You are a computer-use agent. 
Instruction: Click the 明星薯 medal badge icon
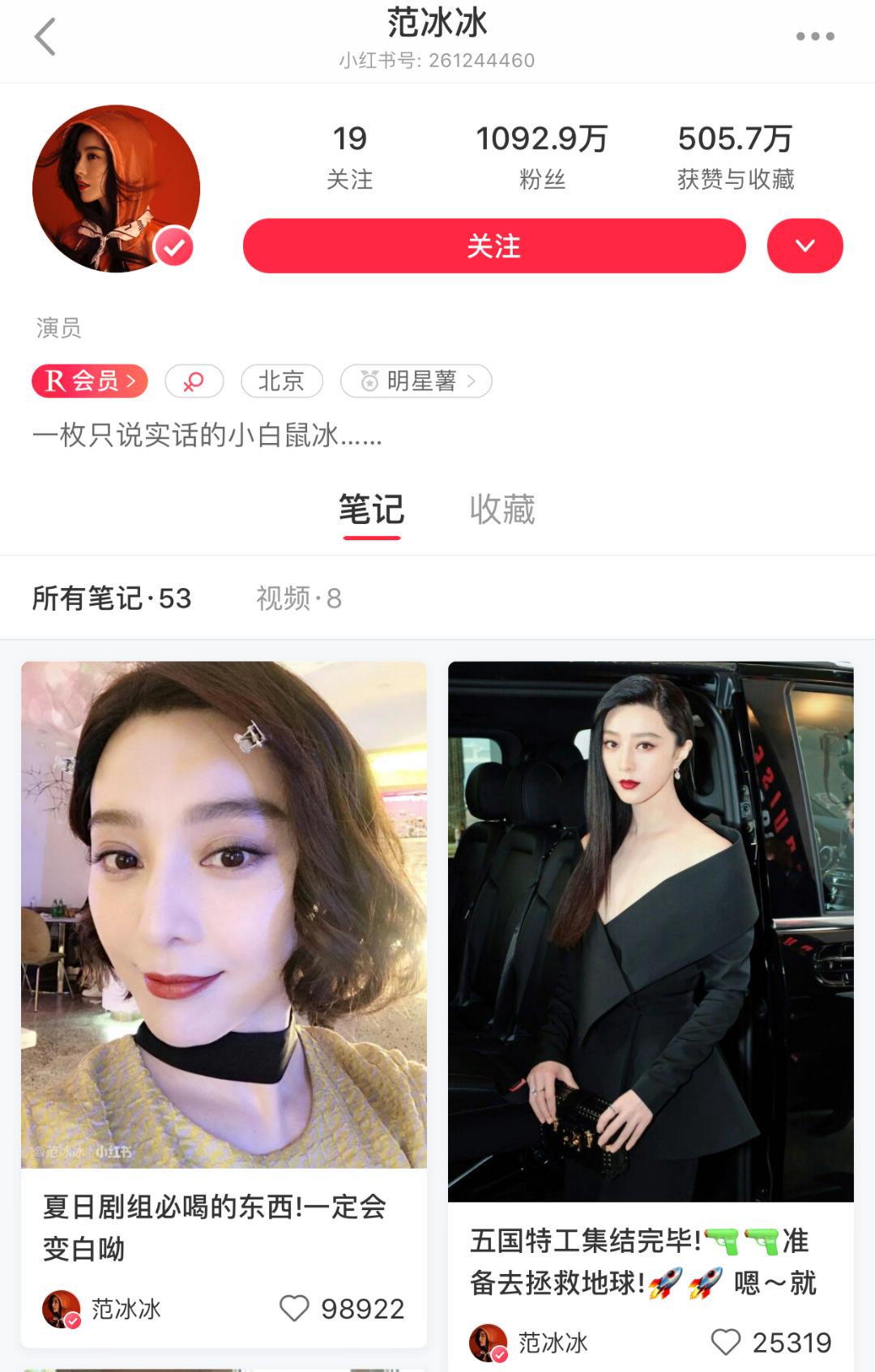(369, 381)
